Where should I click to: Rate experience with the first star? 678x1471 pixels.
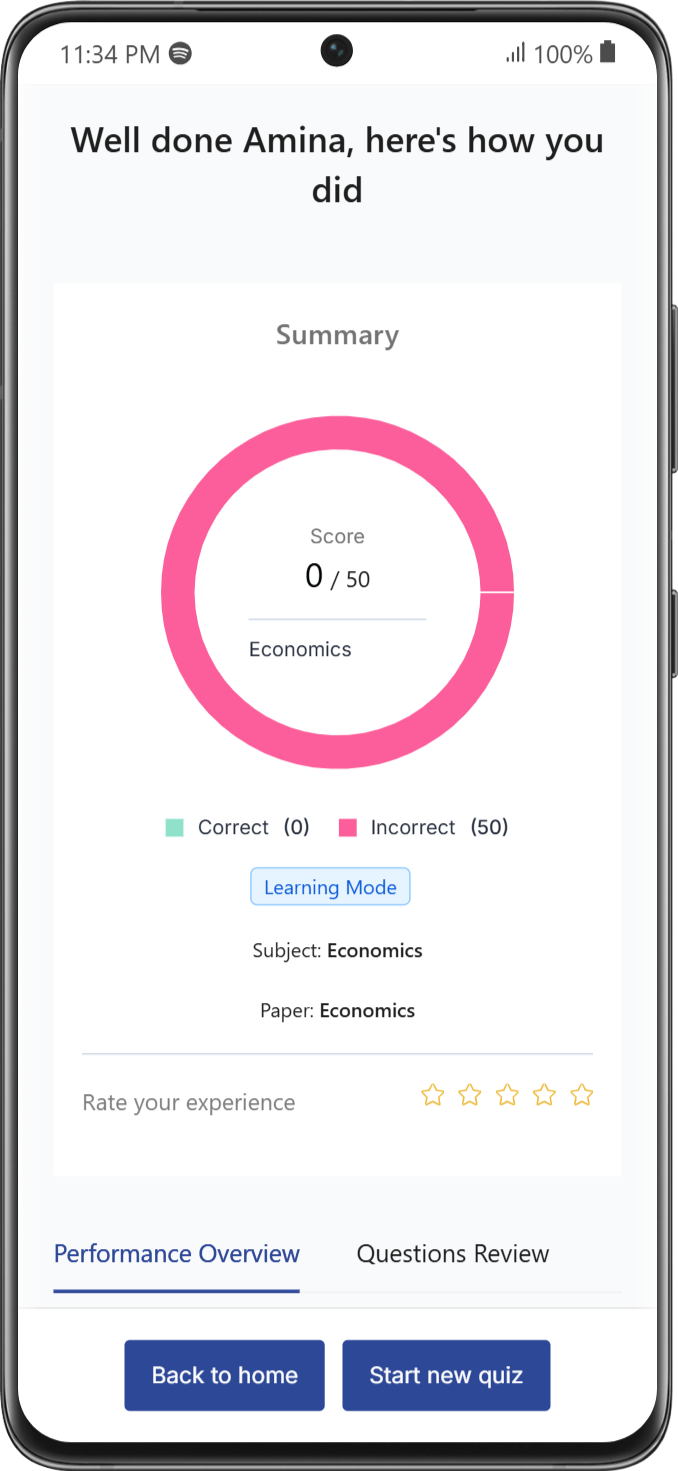[432, 1095]
